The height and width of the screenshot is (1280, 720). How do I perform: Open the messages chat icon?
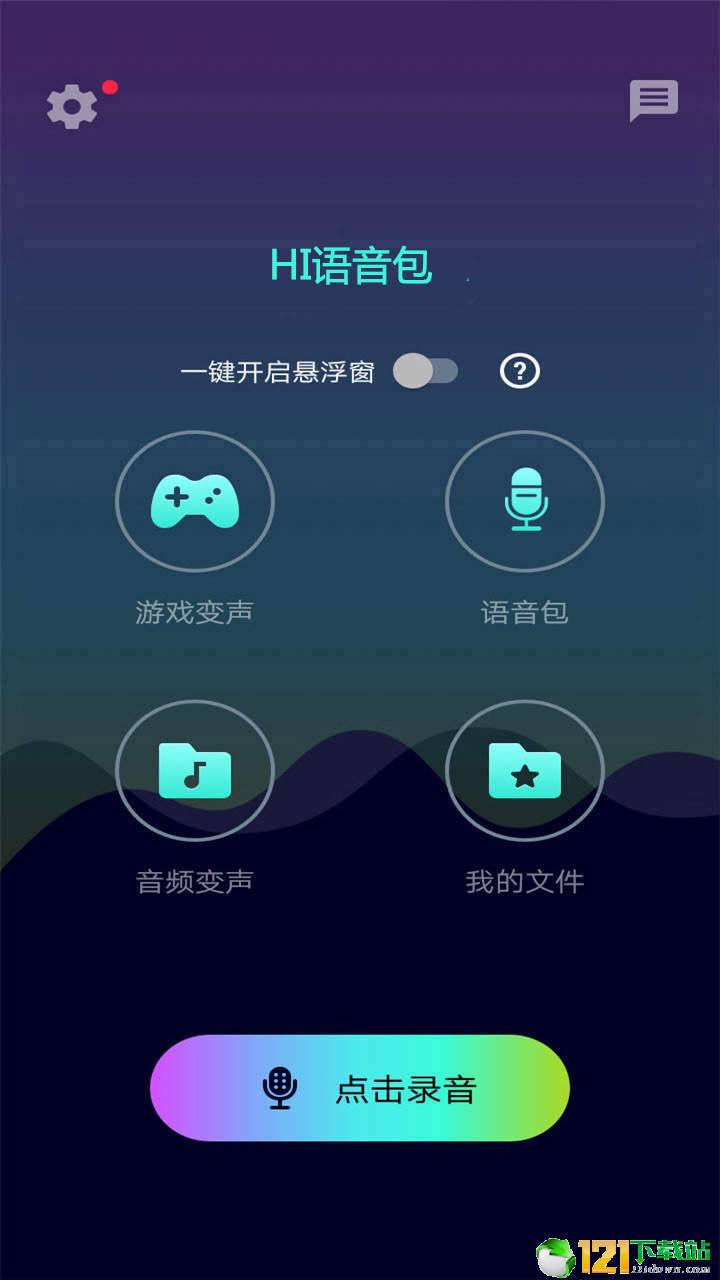point(653,100)
